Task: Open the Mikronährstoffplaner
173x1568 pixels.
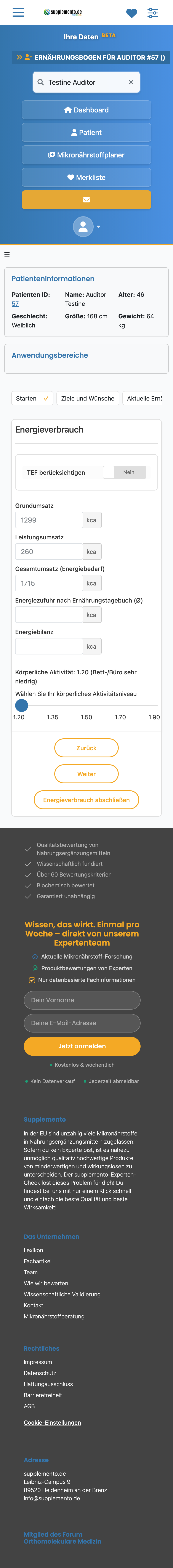Action: pyautogui.click(x=86, y=155)
